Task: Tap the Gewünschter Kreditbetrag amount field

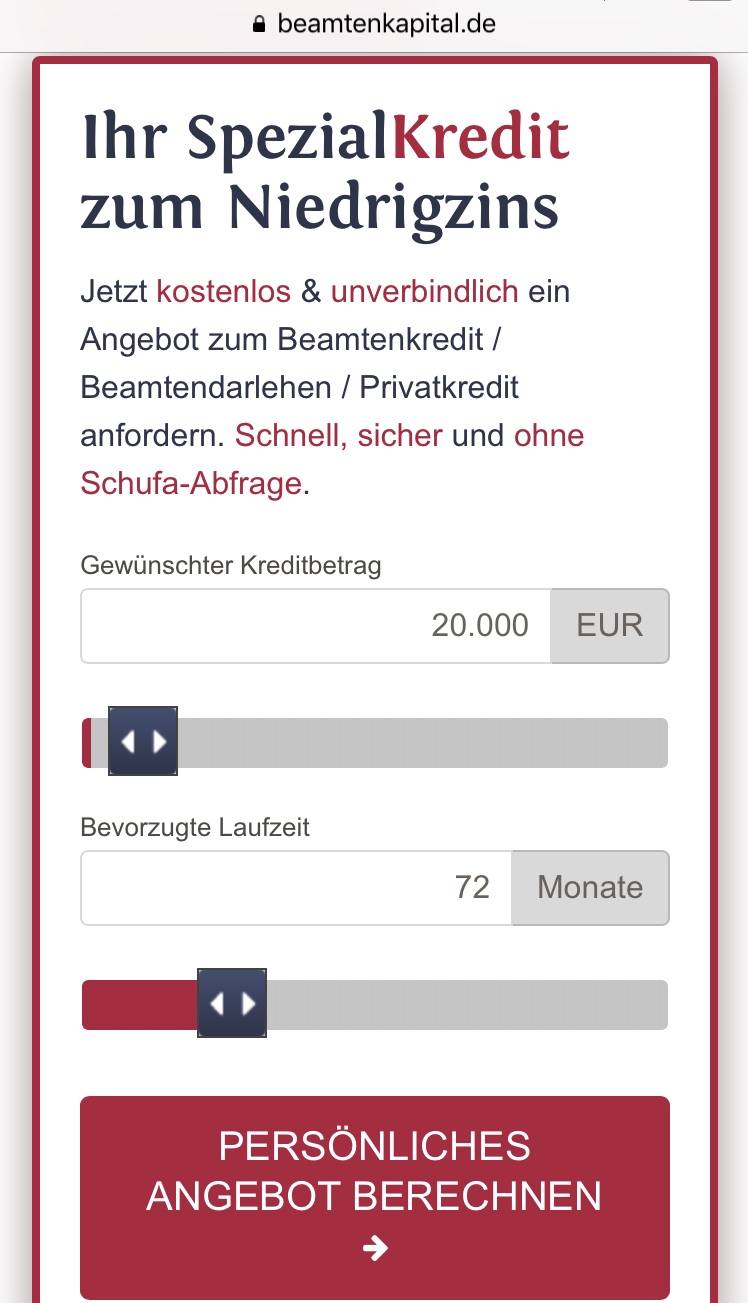Action: 316,626
